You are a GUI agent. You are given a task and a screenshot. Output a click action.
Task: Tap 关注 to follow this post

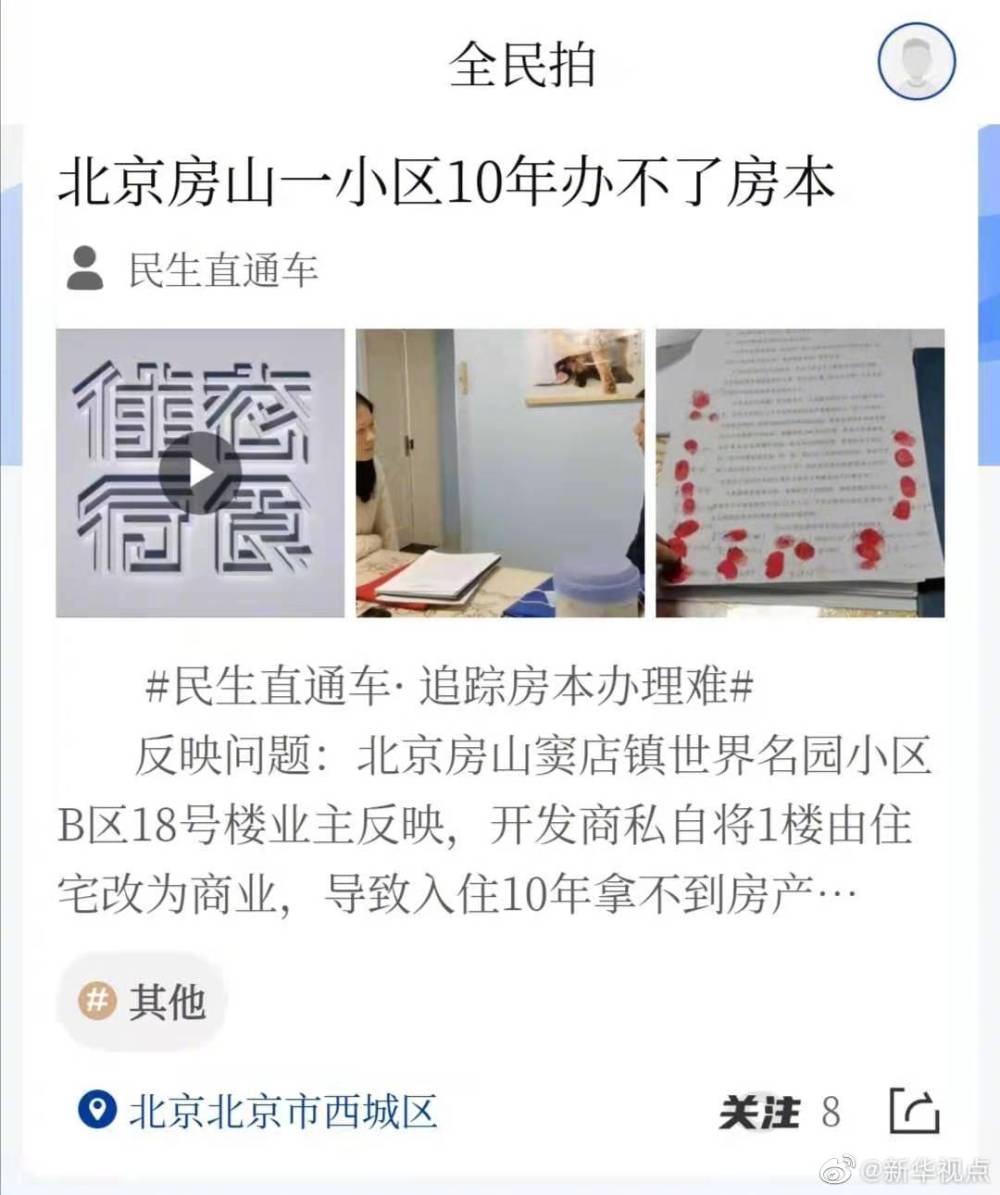[x=760, y=1111]
